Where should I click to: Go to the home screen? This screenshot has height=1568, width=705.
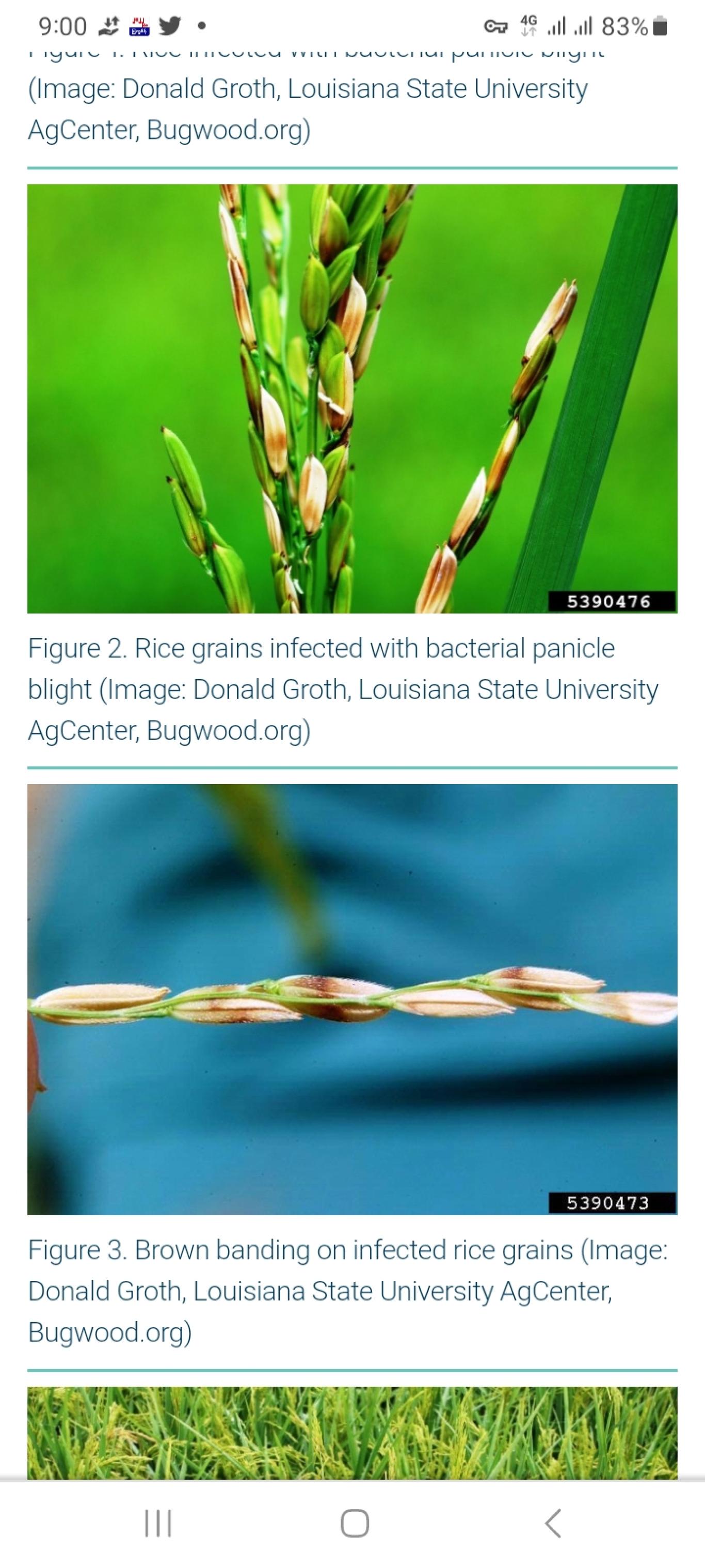pos(355,1524)
